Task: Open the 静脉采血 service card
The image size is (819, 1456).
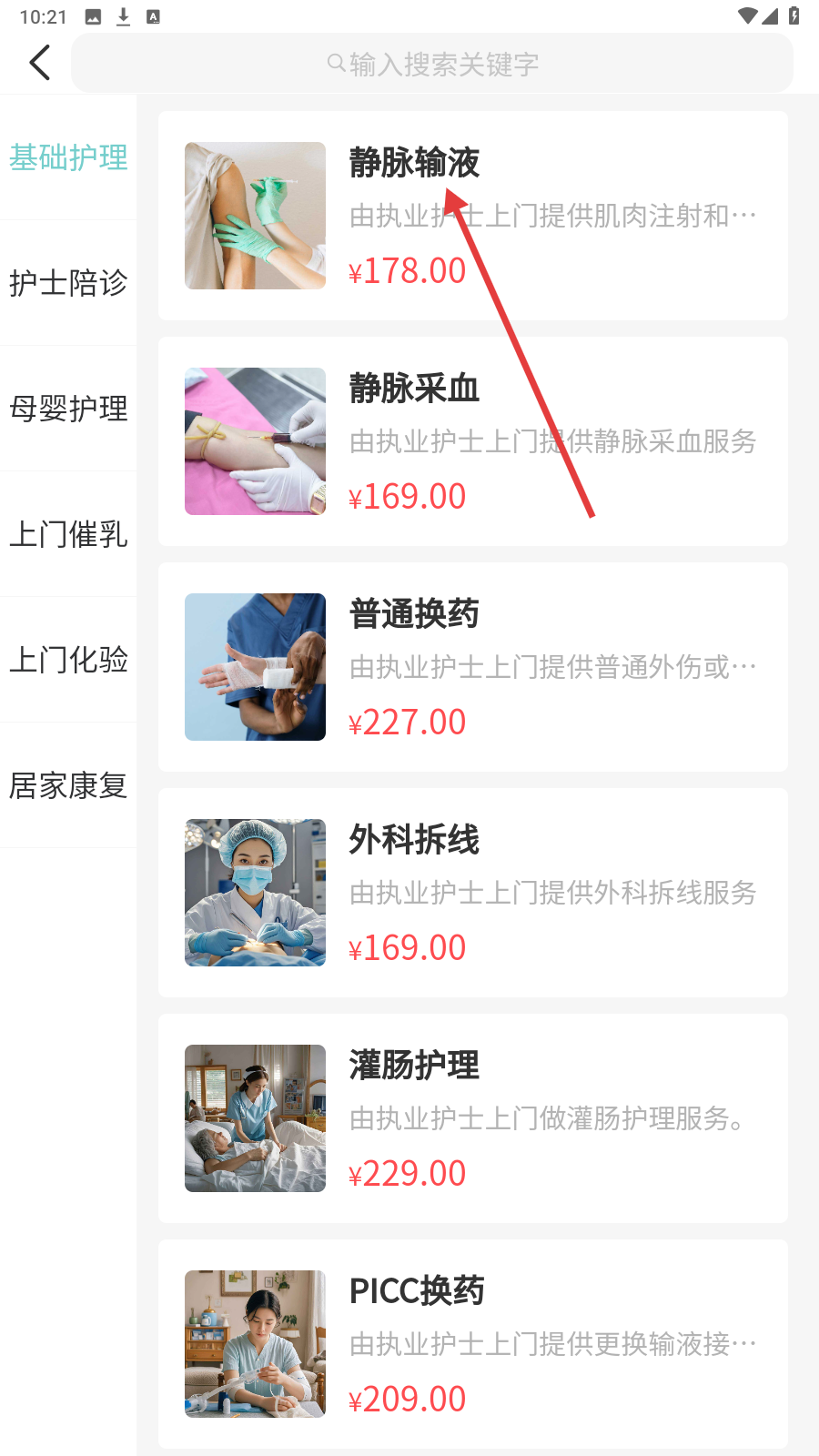Action: click(472, 441)
